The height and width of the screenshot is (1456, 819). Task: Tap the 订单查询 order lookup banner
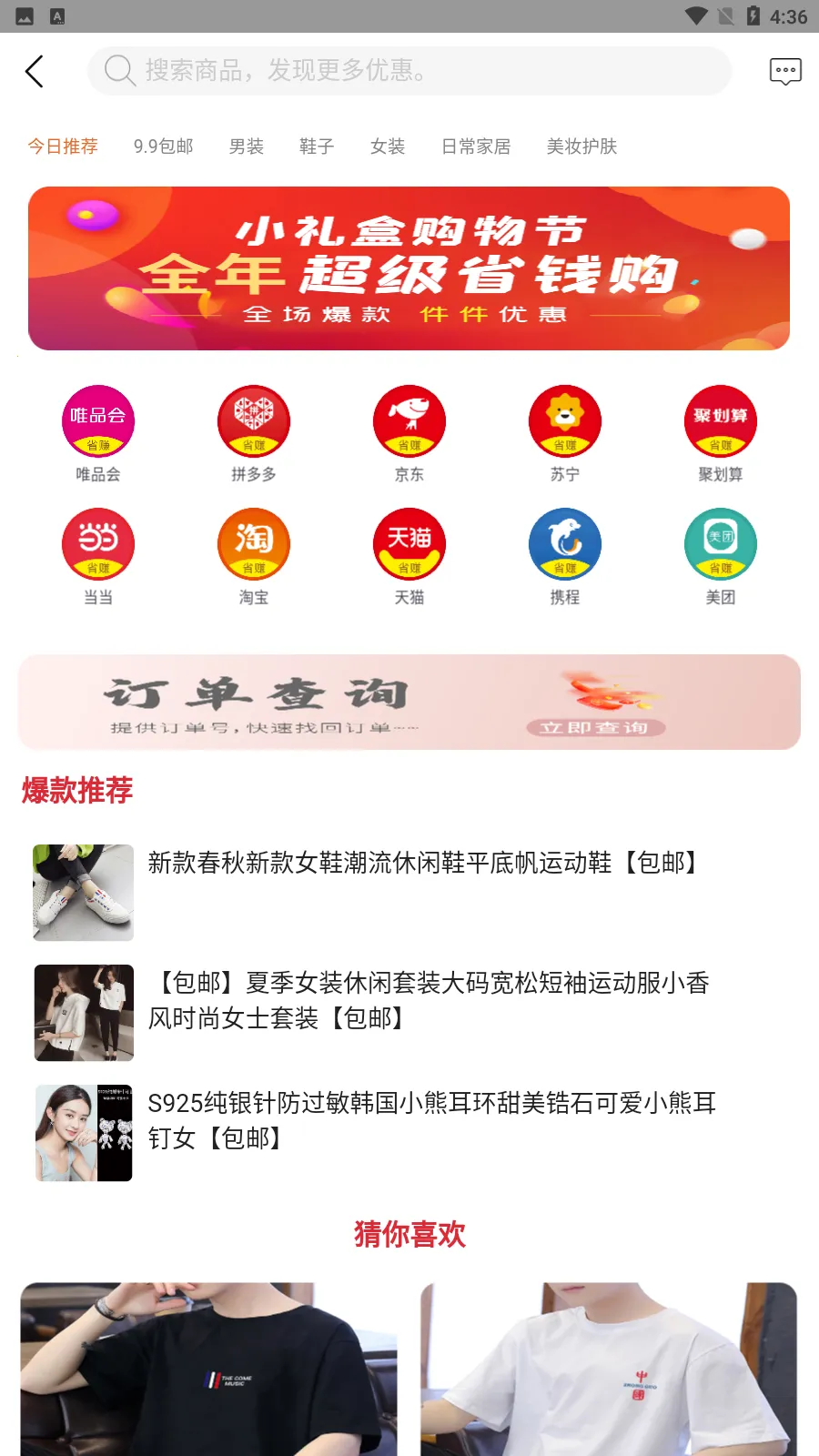coord(409,702)
